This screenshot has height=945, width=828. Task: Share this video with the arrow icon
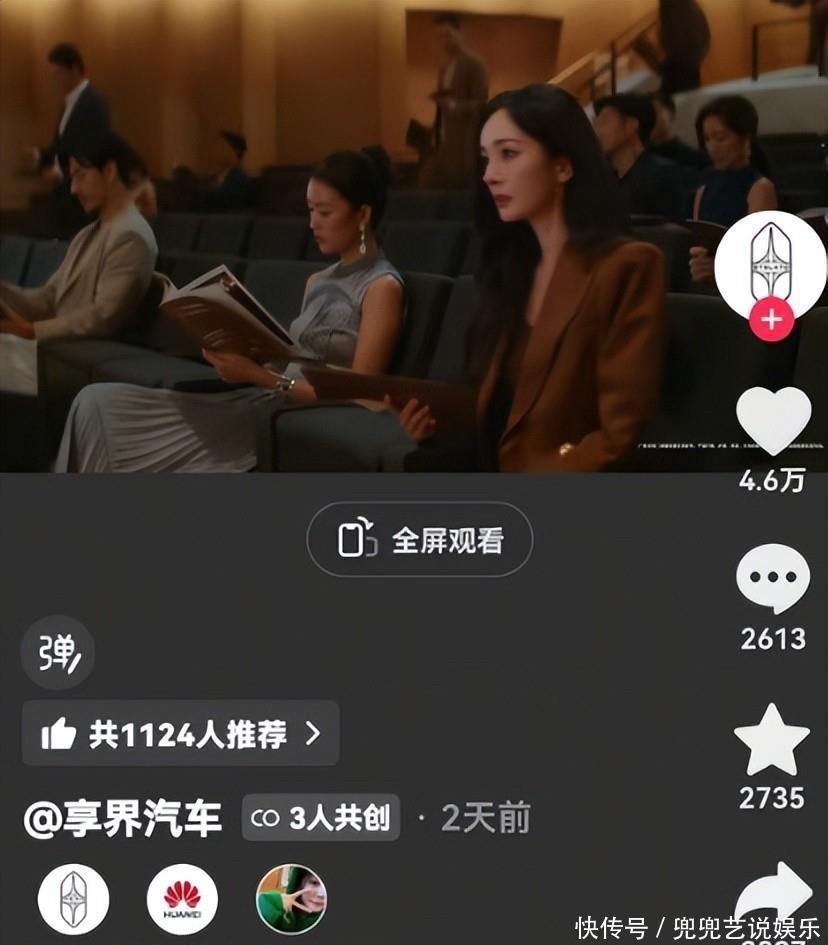773,895
